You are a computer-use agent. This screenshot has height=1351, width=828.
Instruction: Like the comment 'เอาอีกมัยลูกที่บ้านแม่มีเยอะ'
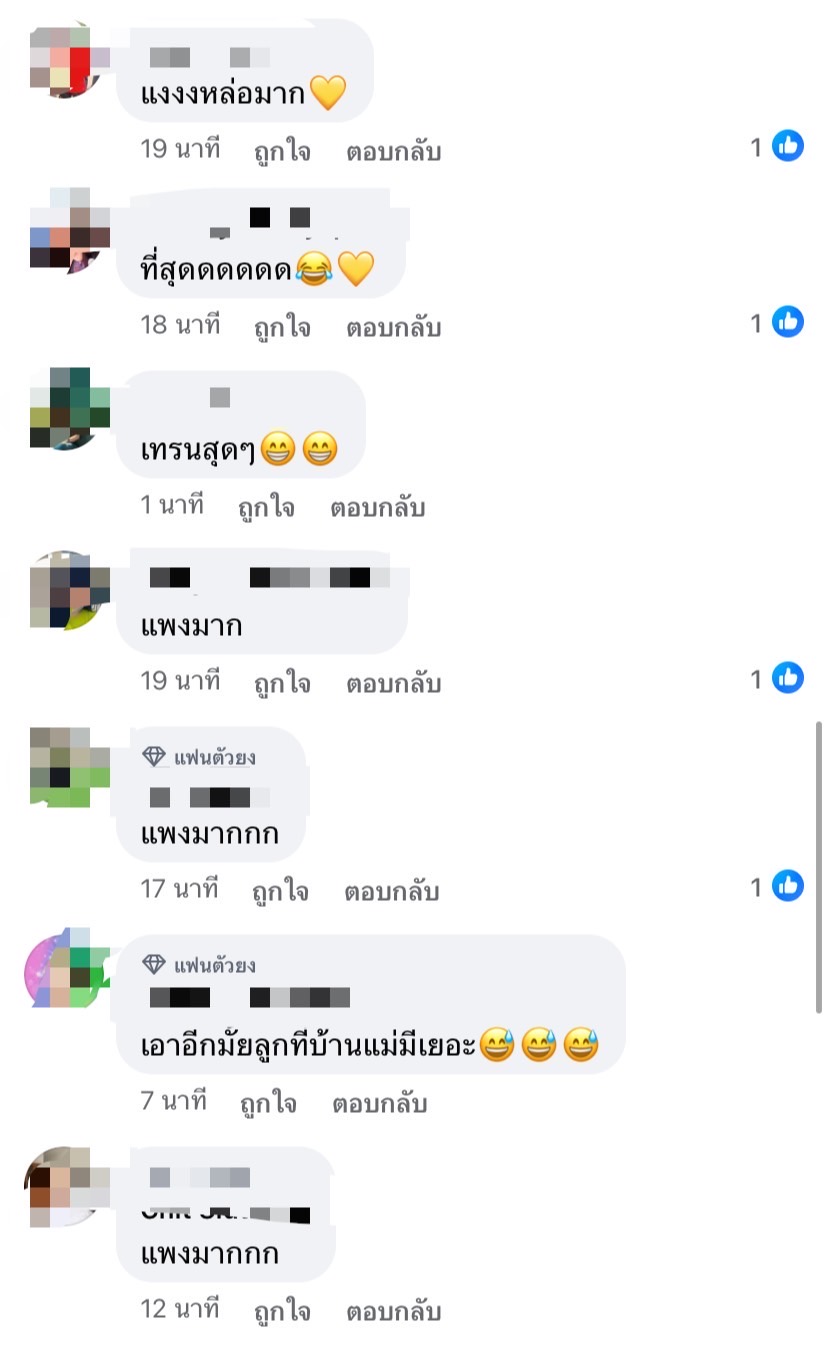pyautogui.click(x=268, y=1103)
